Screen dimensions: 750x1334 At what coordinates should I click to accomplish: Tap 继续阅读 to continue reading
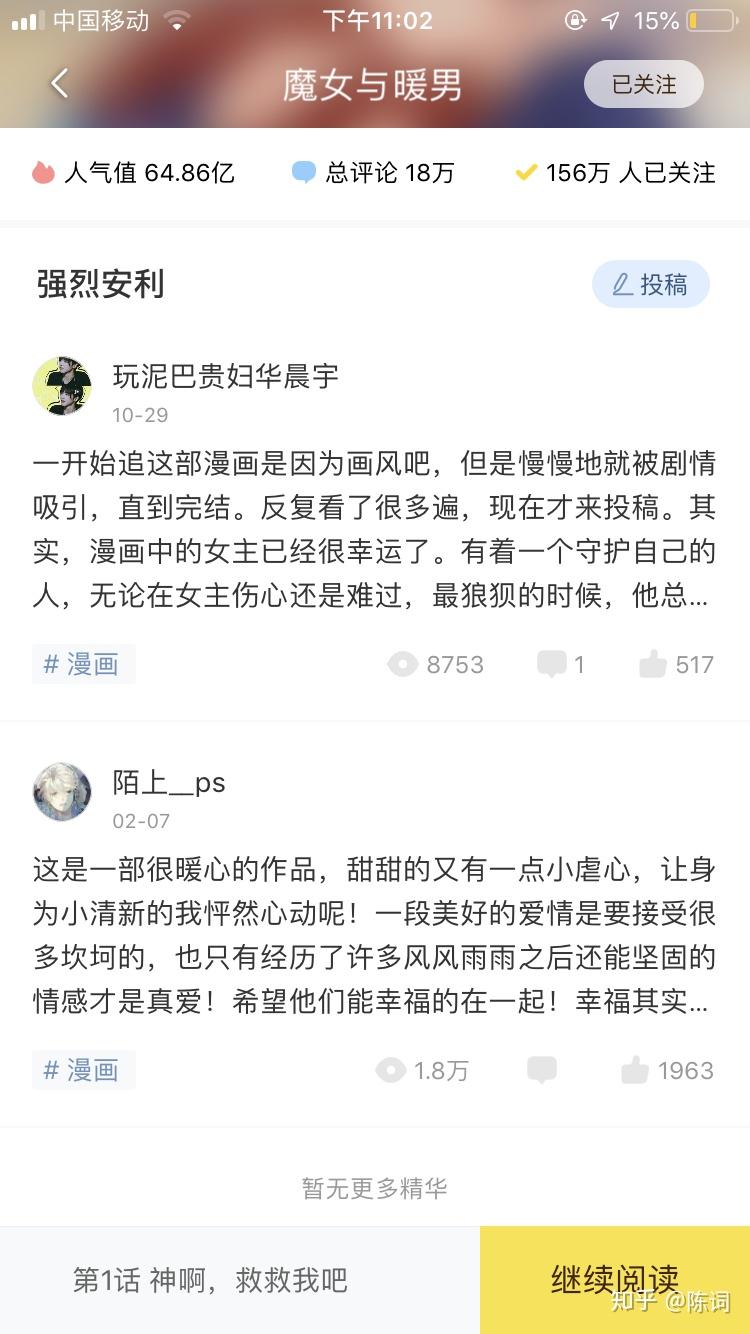tap(614, 1280)
